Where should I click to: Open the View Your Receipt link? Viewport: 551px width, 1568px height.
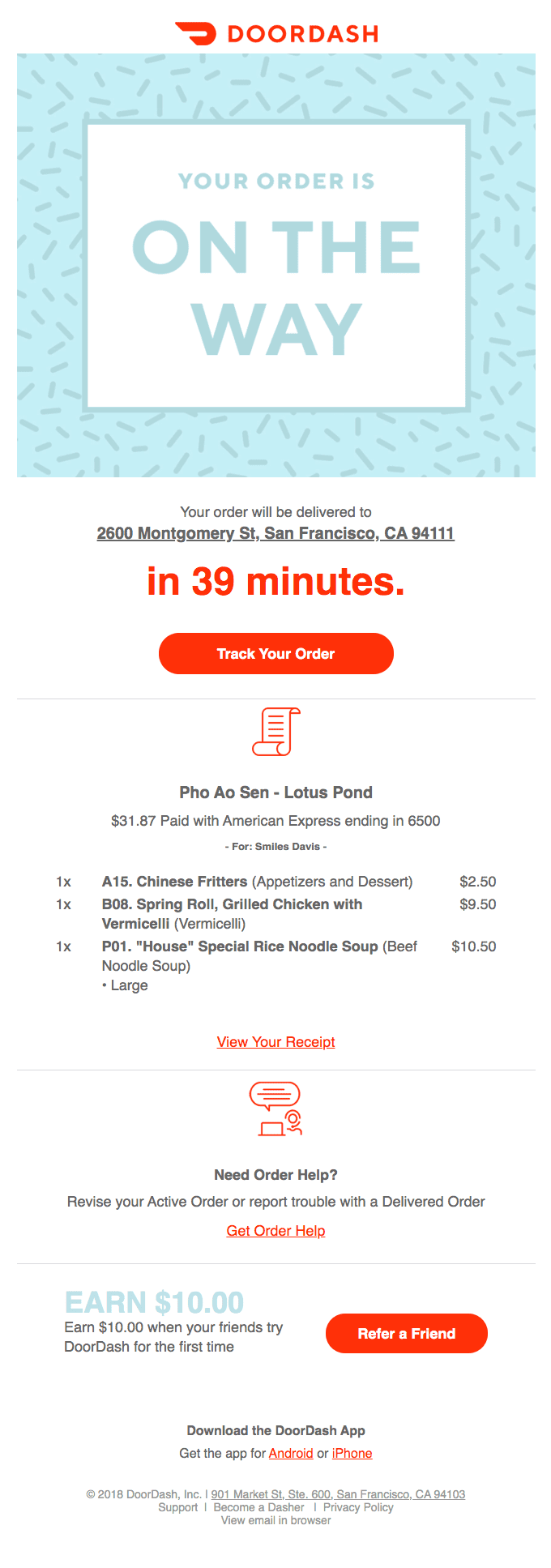point(275,1042)
